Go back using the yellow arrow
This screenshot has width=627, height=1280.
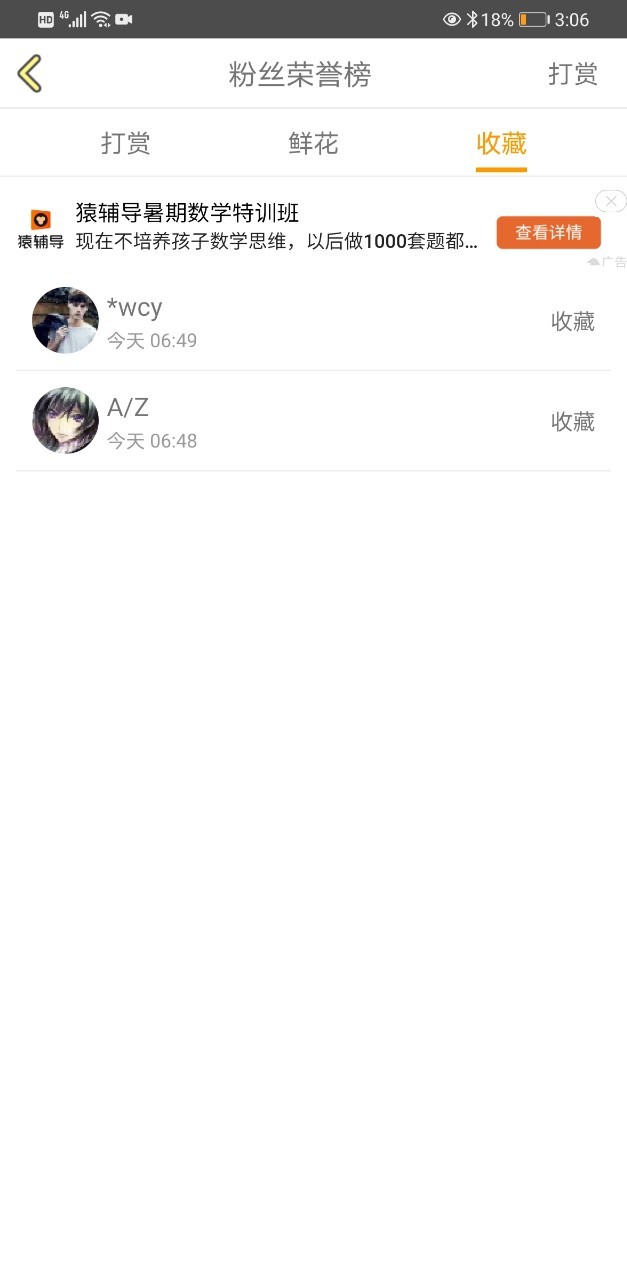(30, 74)
